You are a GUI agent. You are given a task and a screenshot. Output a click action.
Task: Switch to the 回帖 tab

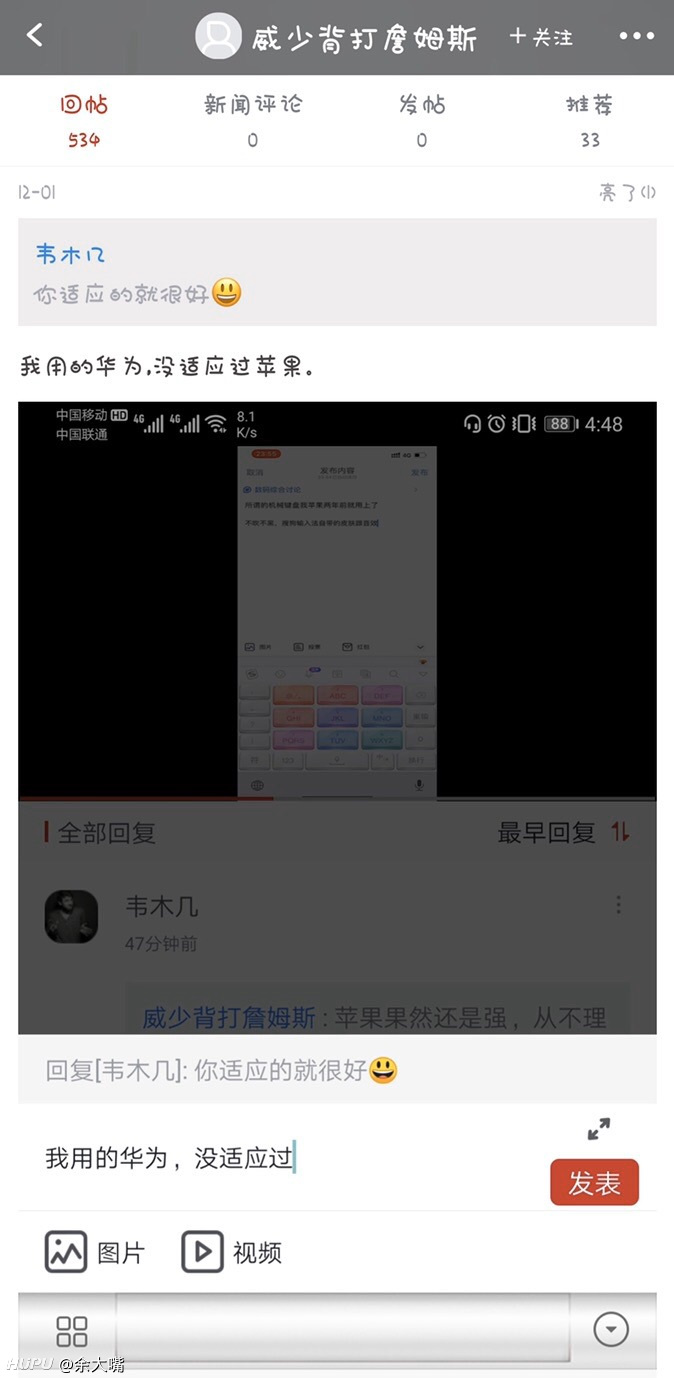[x=84, y=121]
